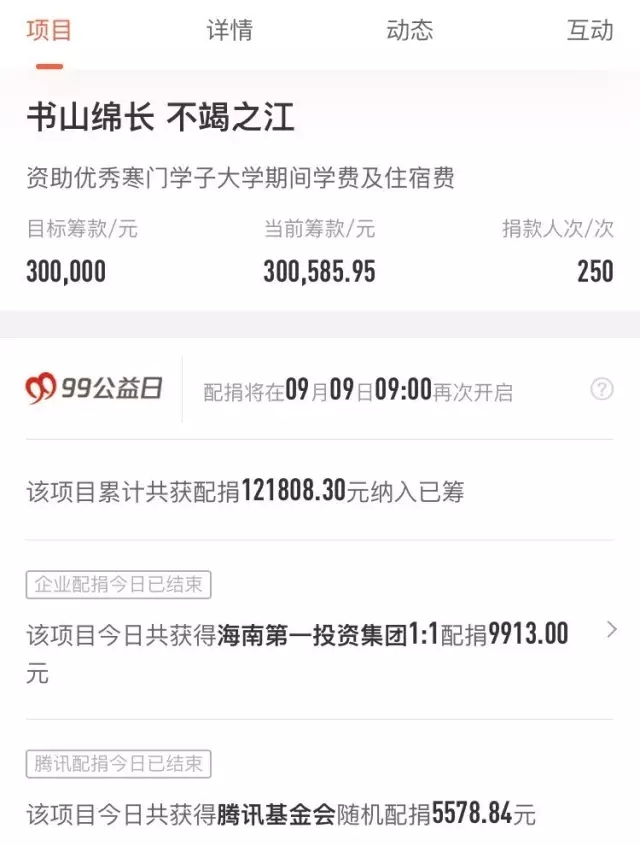
Task: Open the help question mark icon
Action: point(601,389)
